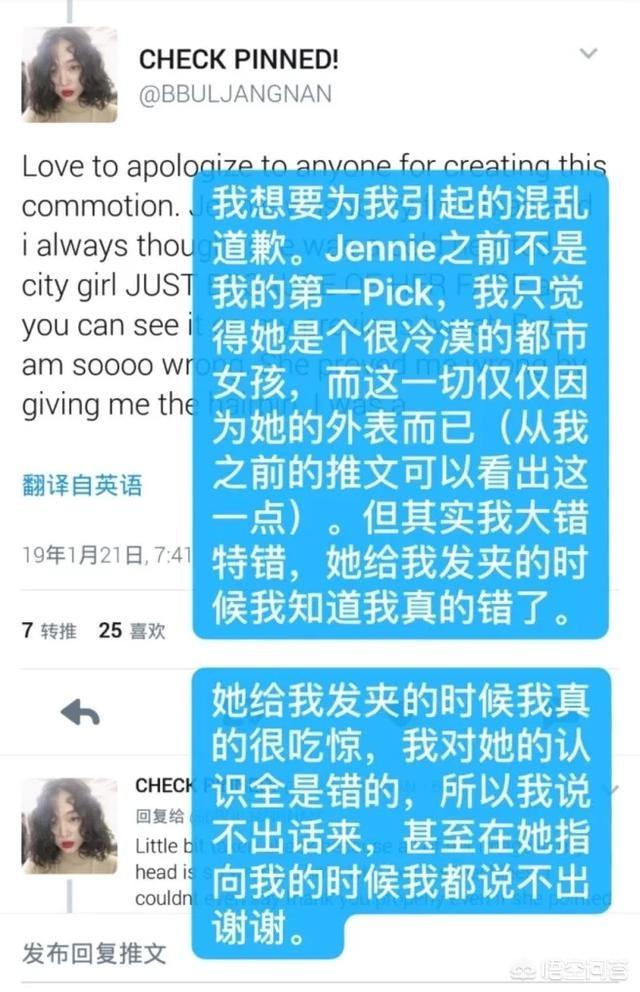View the 25 喜欢 likes list
Image resolution: width=640 pixels, height=992 pixels.
[x=132, y=630]
